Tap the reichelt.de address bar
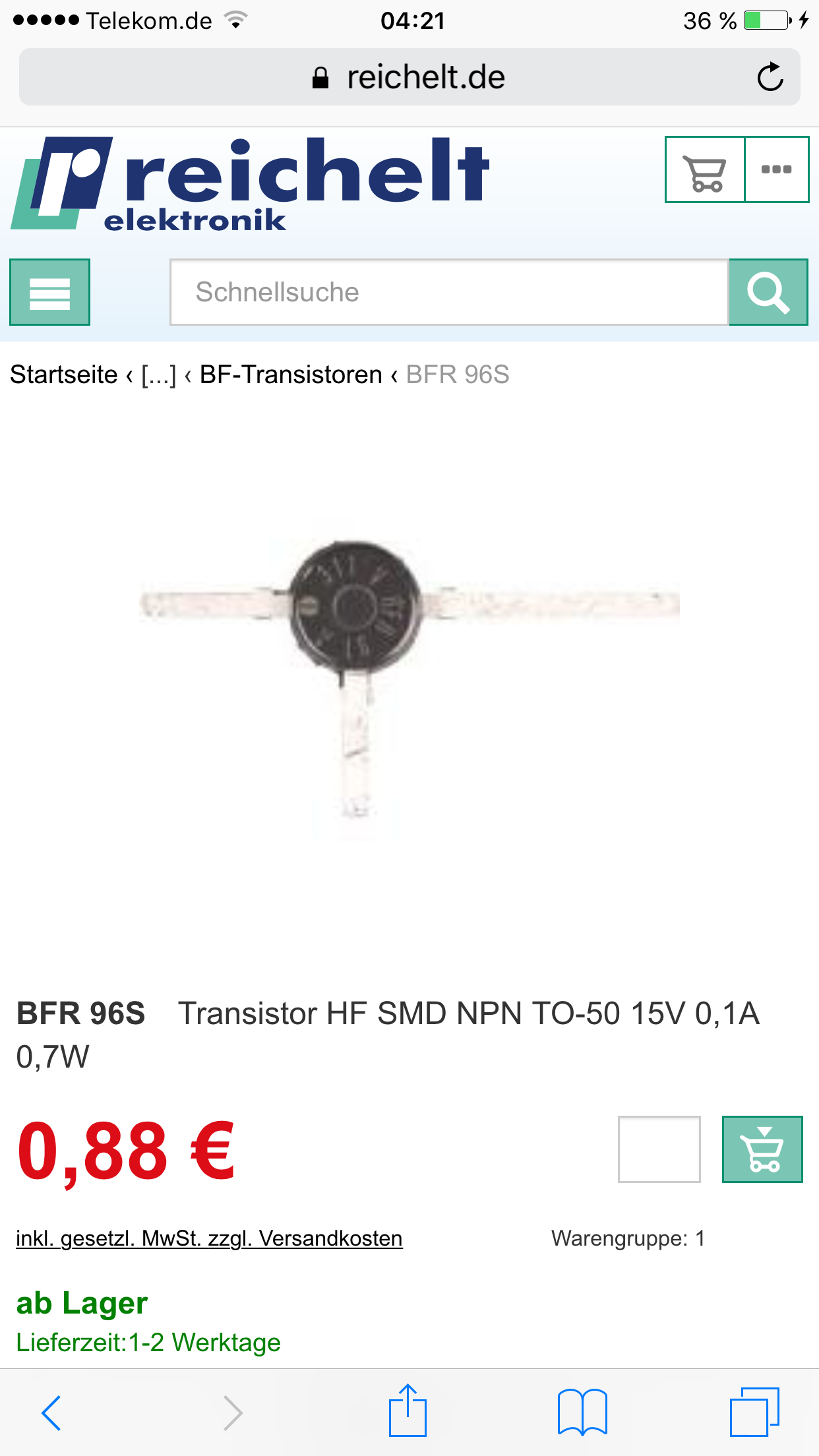The width and height of the screenshot is (819, 1456). [409, 77]
